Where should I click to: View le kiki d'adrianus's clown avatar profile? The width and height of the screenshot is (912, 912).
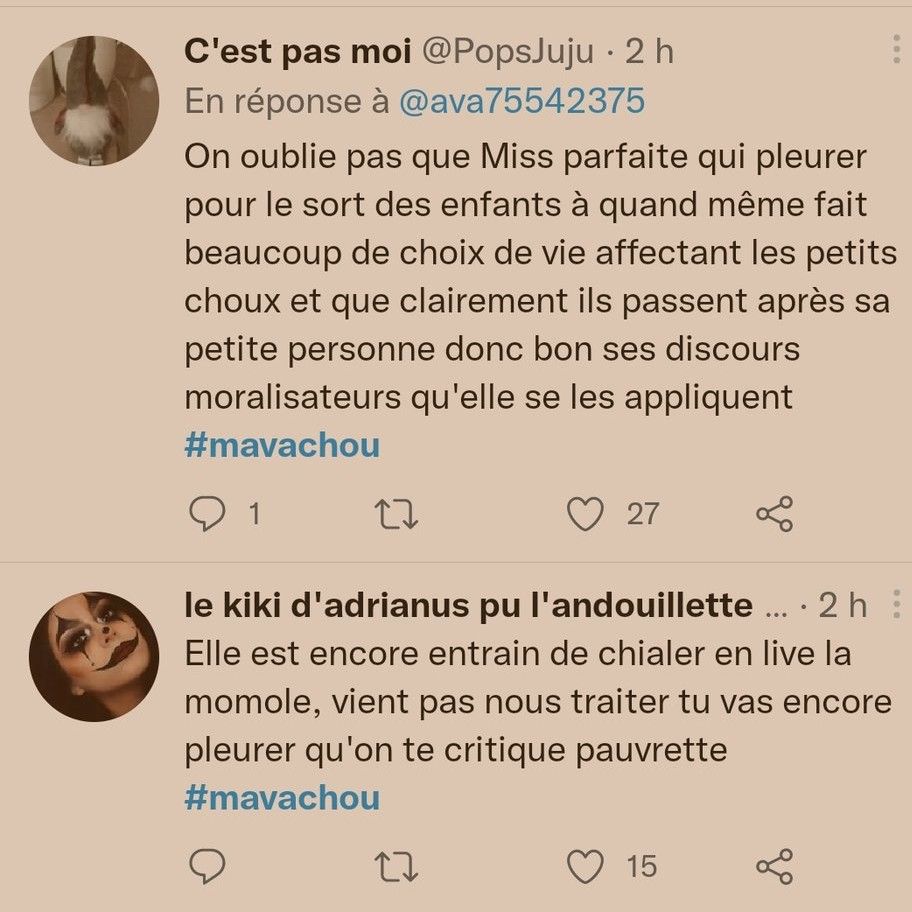pyautogui.click(x=94, y=656)
